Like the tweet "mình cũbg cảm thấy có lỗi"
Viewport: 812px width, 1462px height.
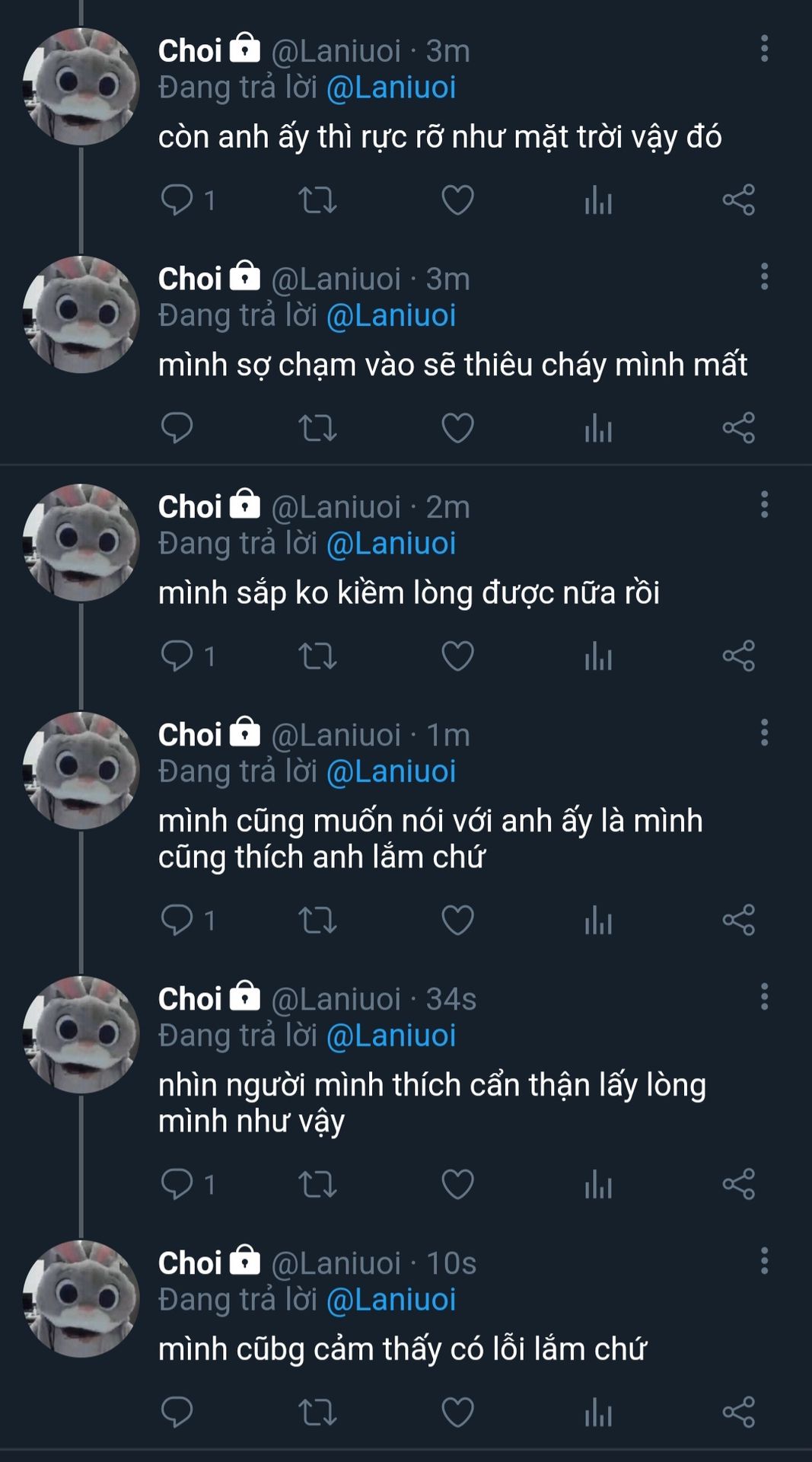(457, 1413)
